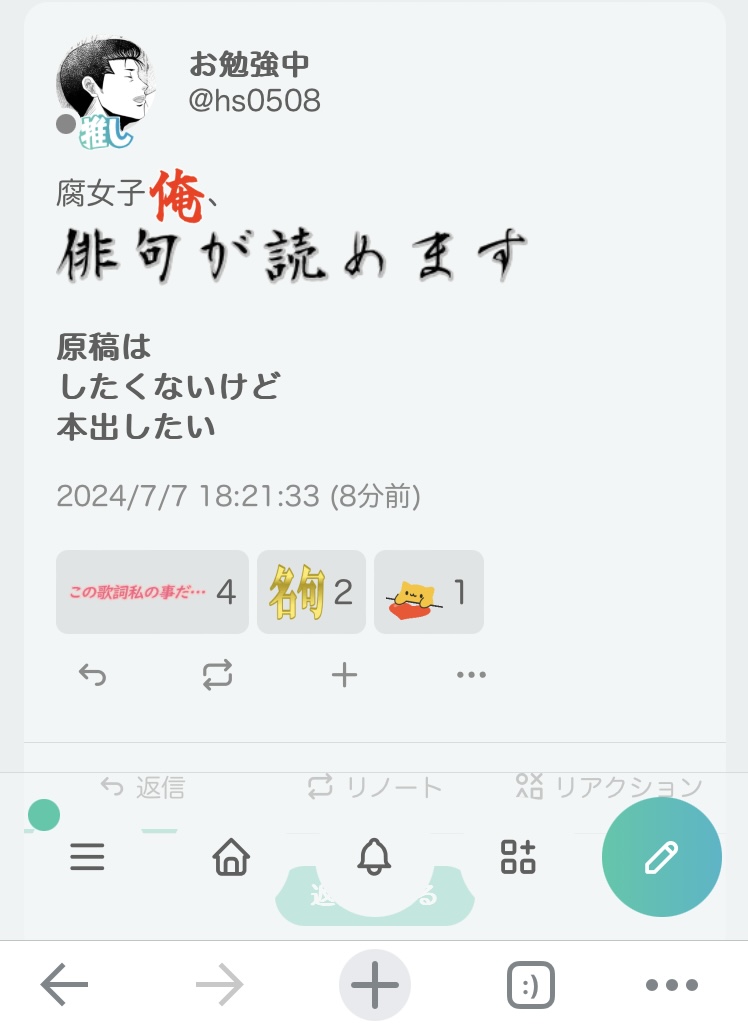Open the notifications bell
748x1029 pixels.
coord(374,857)
